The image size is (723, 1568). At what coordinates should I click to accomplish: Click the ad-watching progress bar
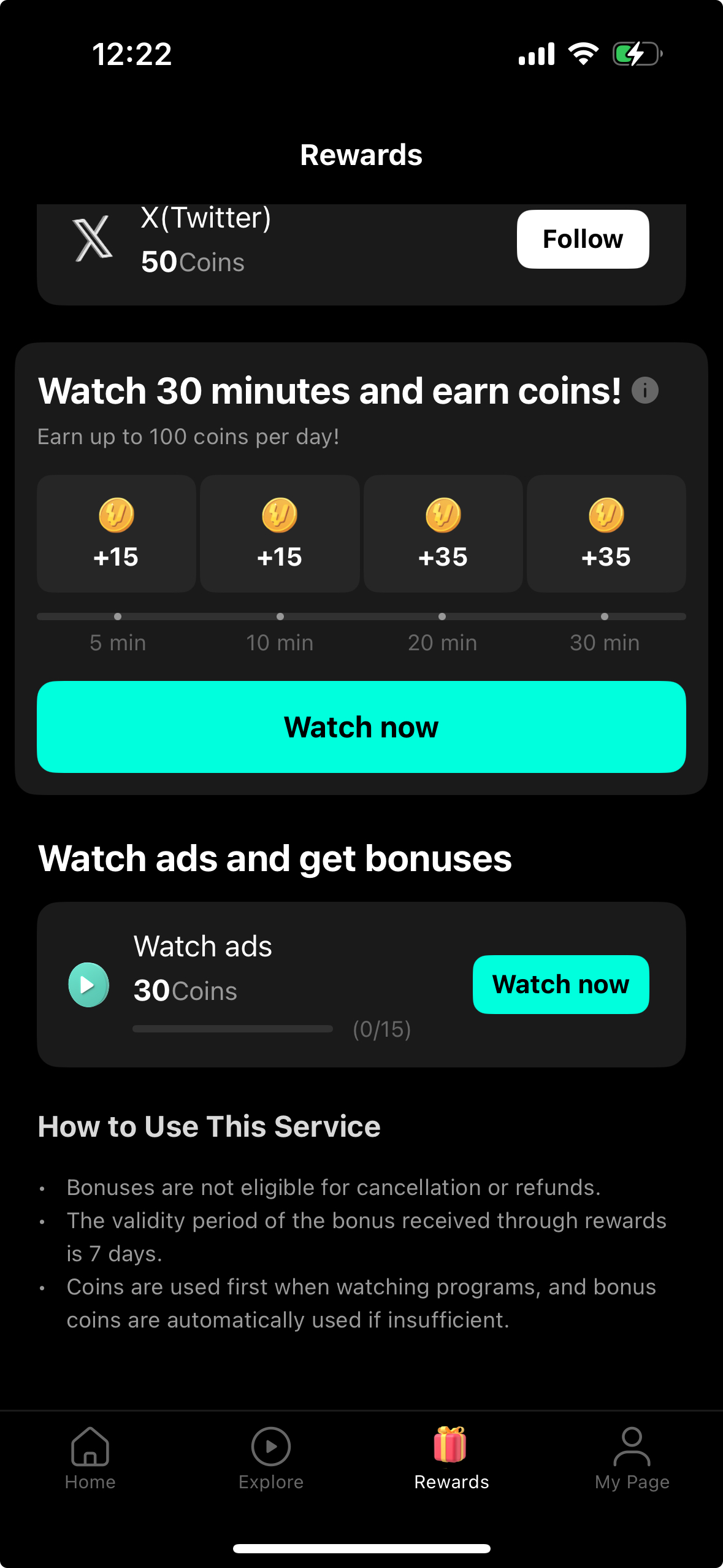pos(232,1029)
